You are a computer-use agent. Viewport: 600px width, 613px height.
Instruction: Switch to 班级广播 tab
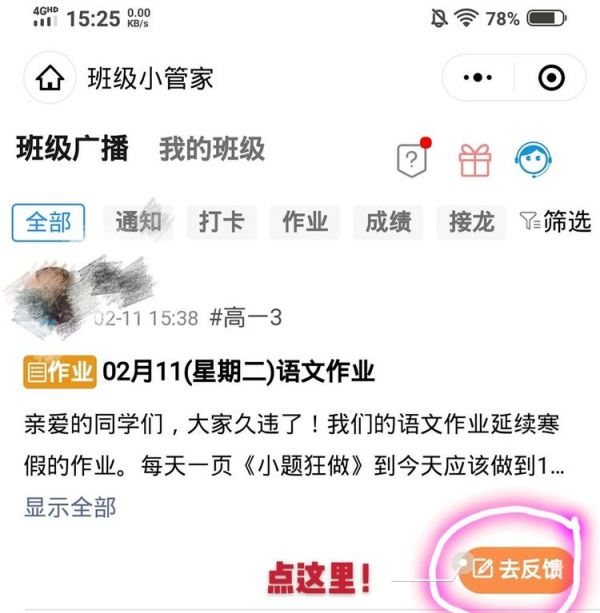point(72,150)
